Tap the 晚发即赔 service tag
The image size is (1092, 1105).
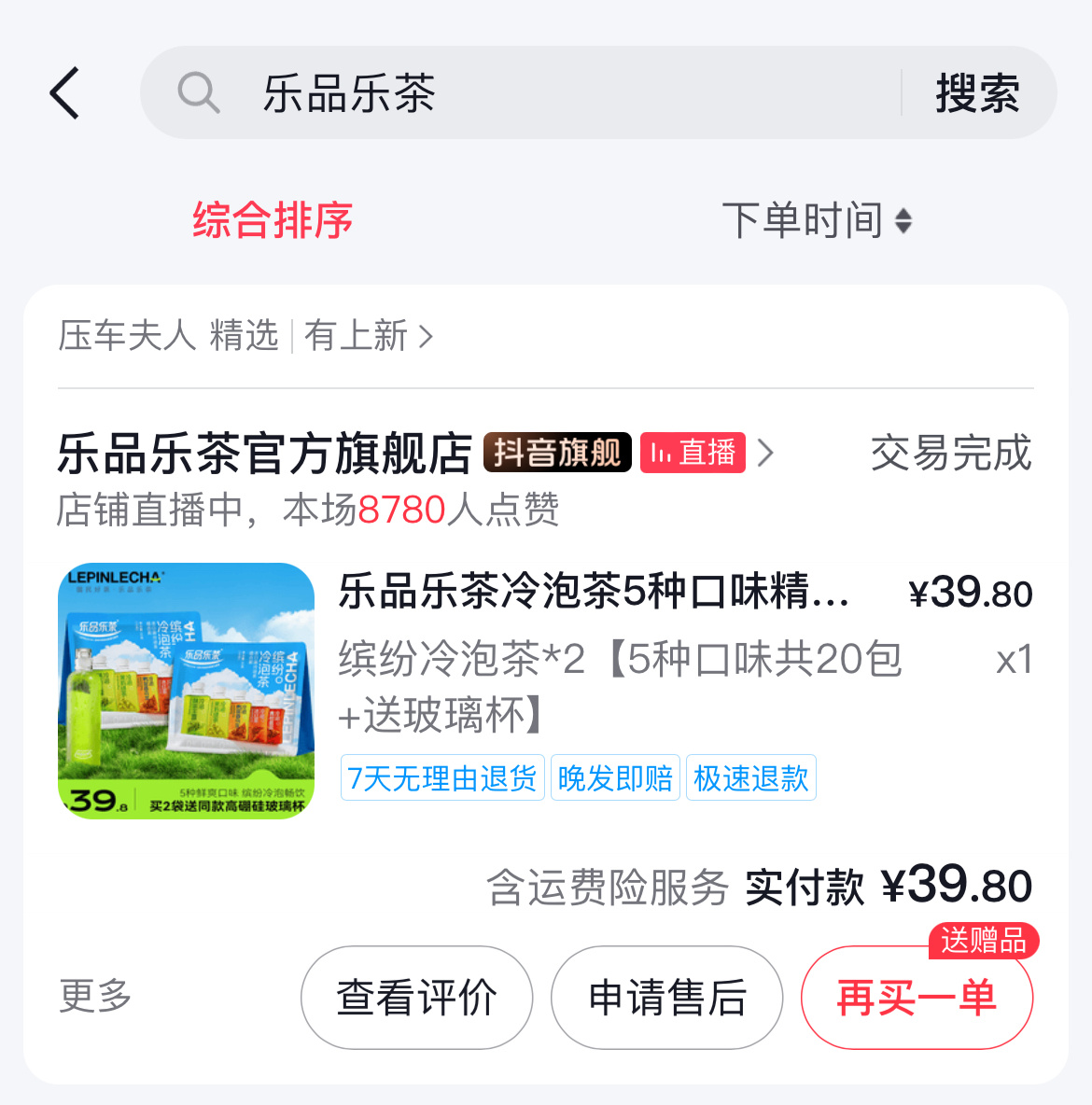pos(615,777)
